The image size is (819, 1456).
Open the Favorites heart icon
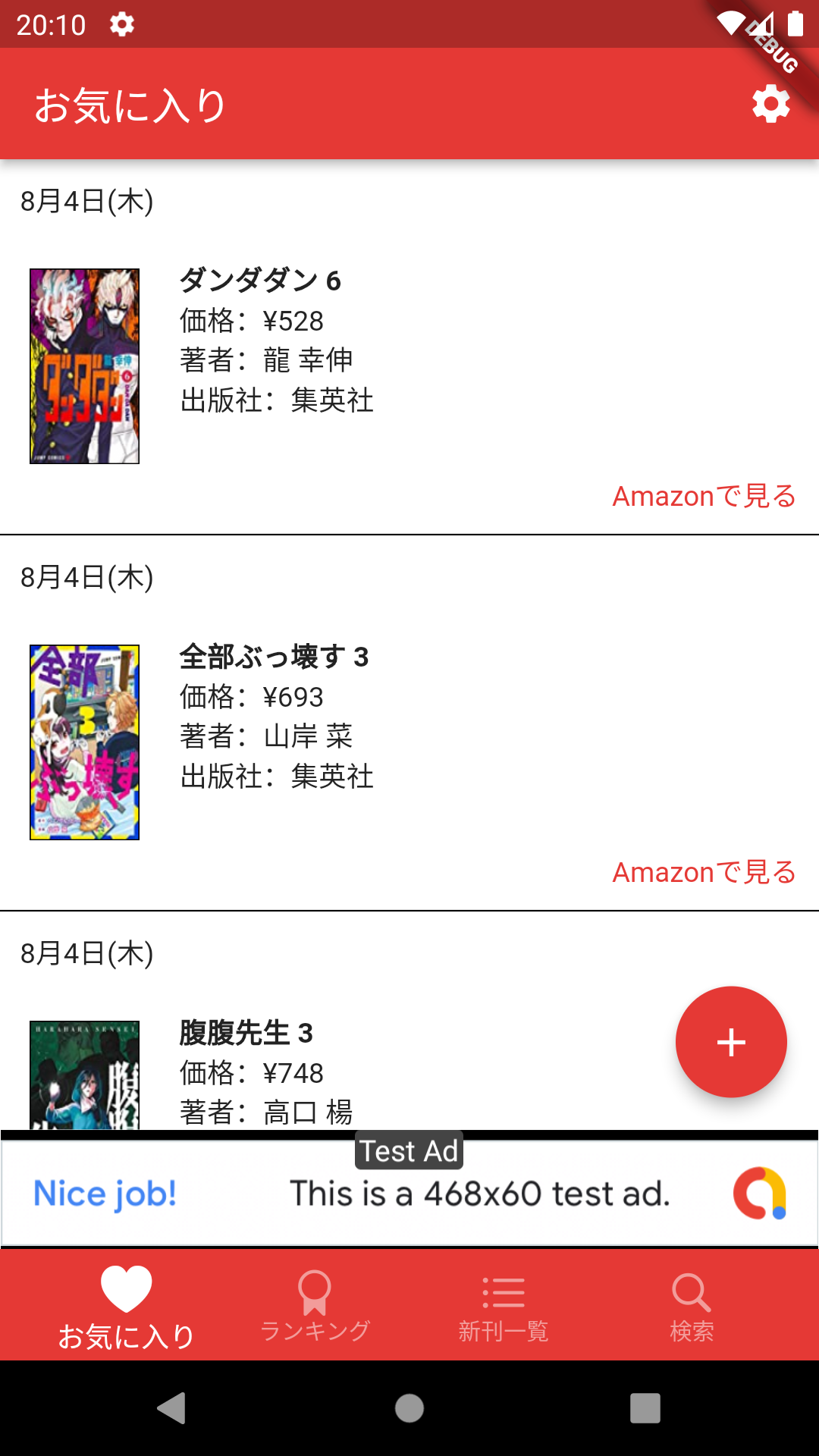(127, 1289)
